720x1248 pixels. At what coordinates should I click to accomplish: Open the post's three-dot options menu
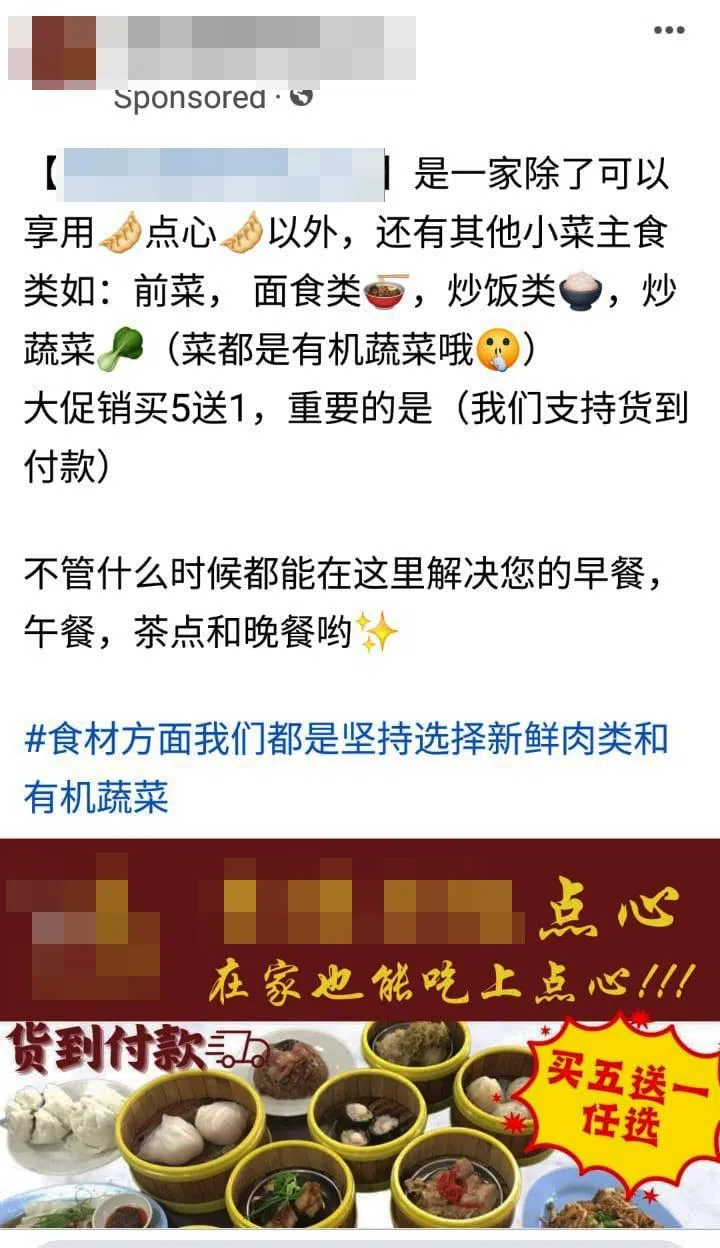[669, 30]
